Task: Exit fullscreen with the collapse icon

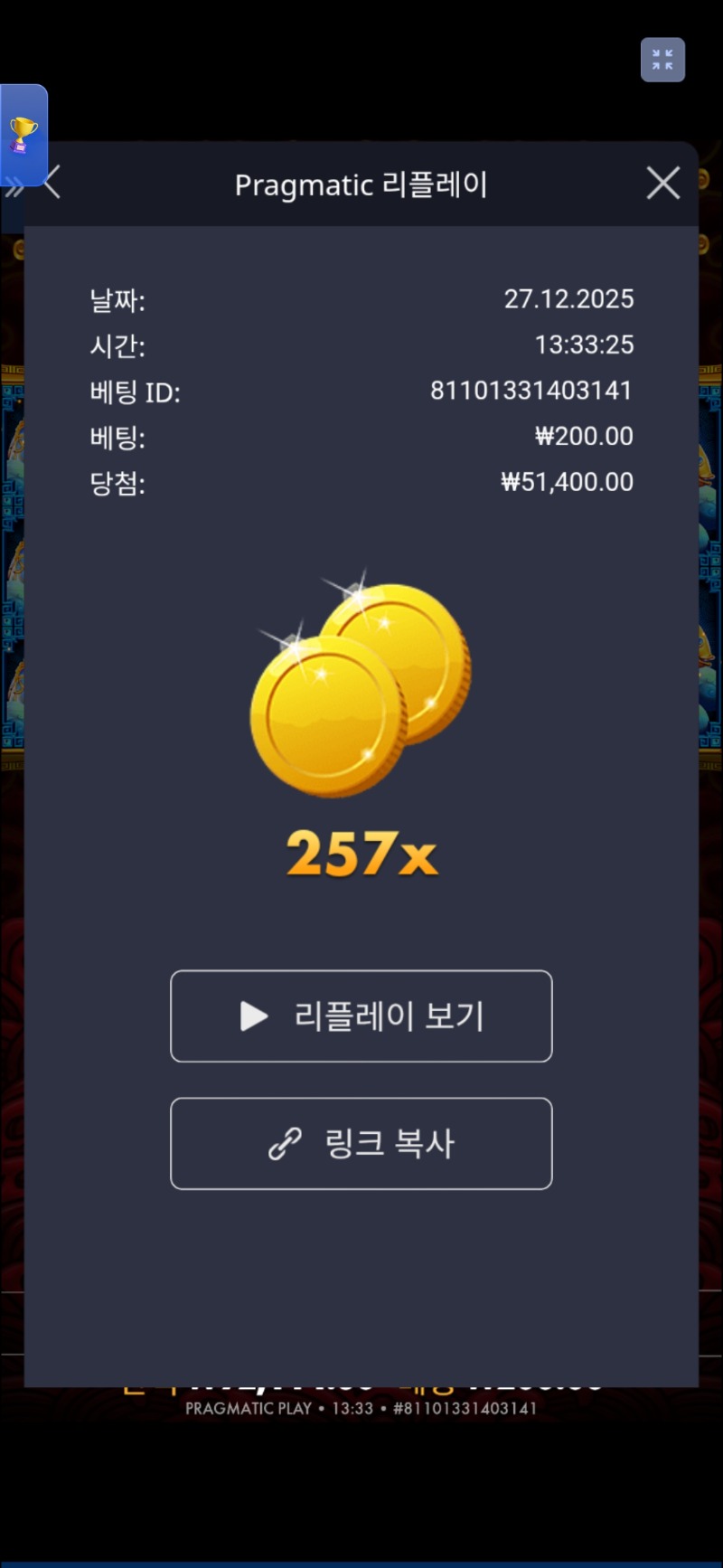Action: [x=662, y=61]
